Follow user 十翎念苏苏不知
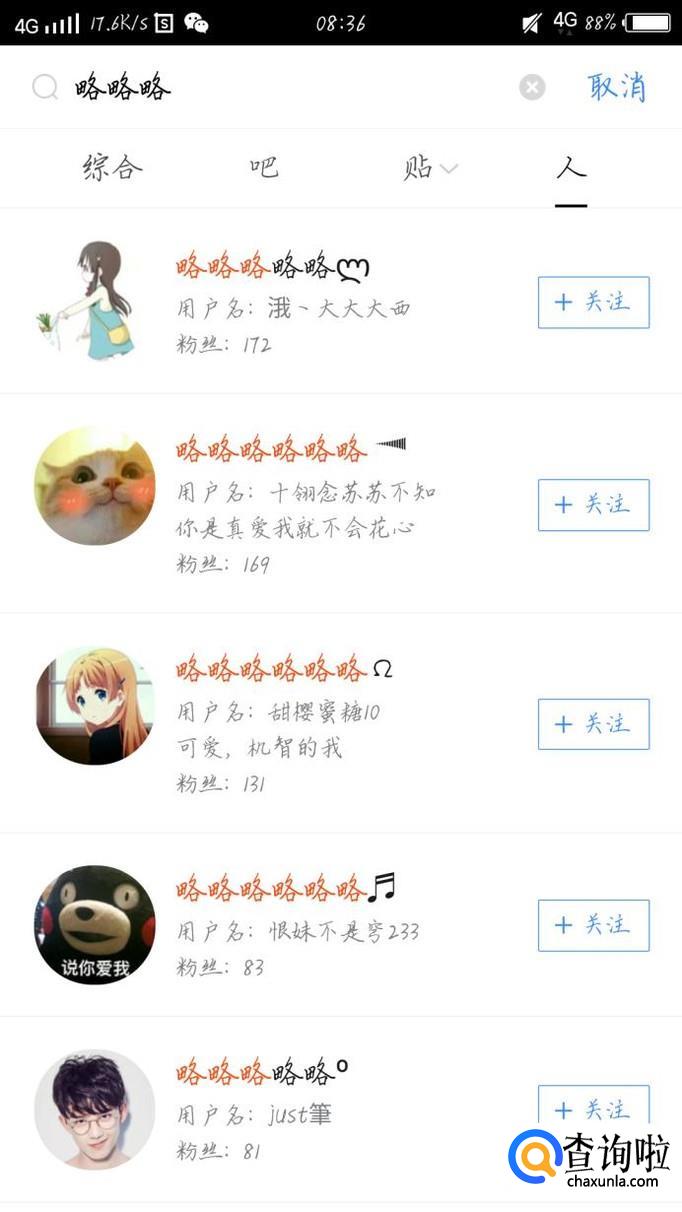 [x=593, y=504]
